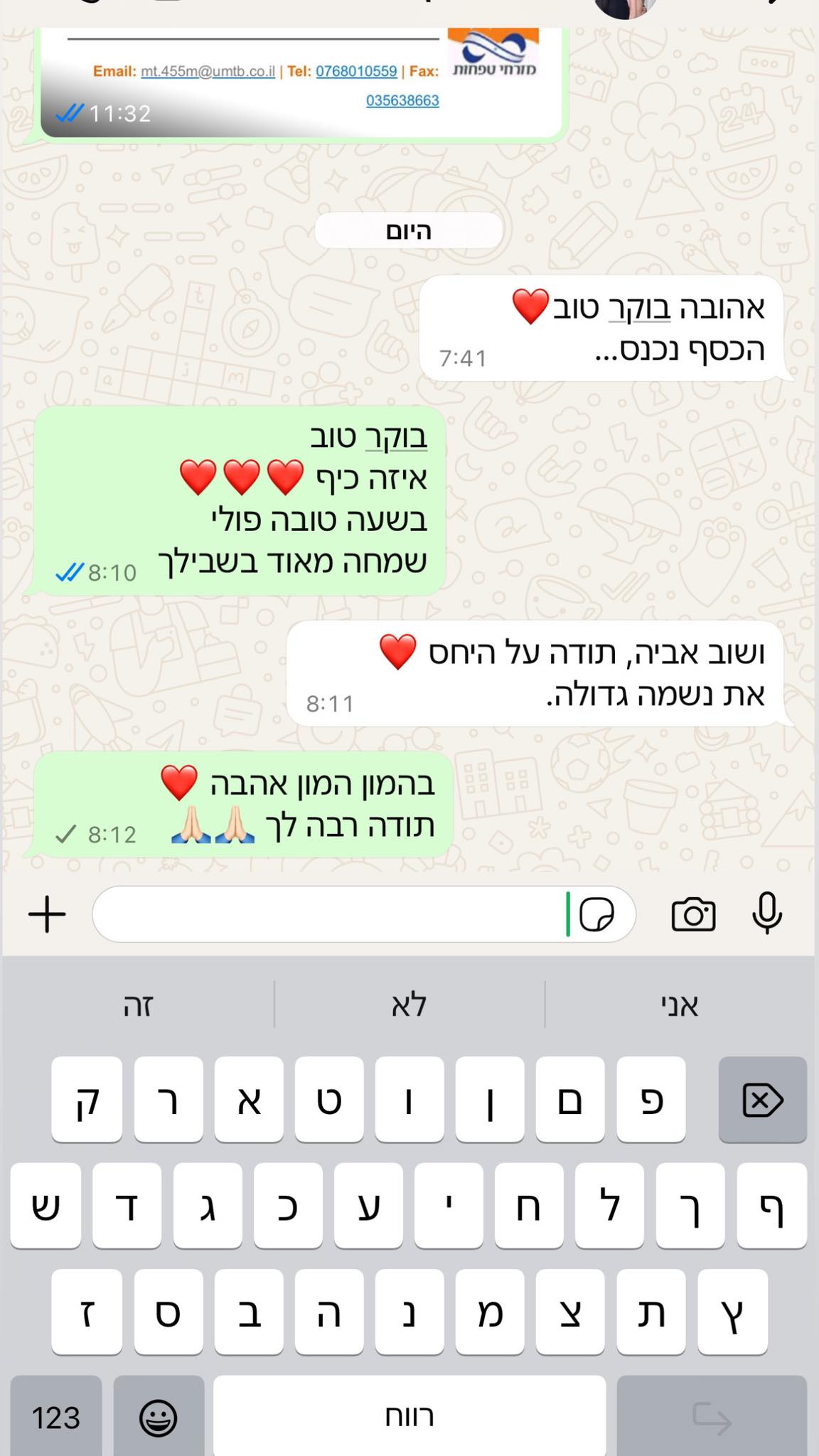Screen dimensions: 819x1456
Task: Choose the keyboard suggestion אני
Action: (x=680, y=1005)
